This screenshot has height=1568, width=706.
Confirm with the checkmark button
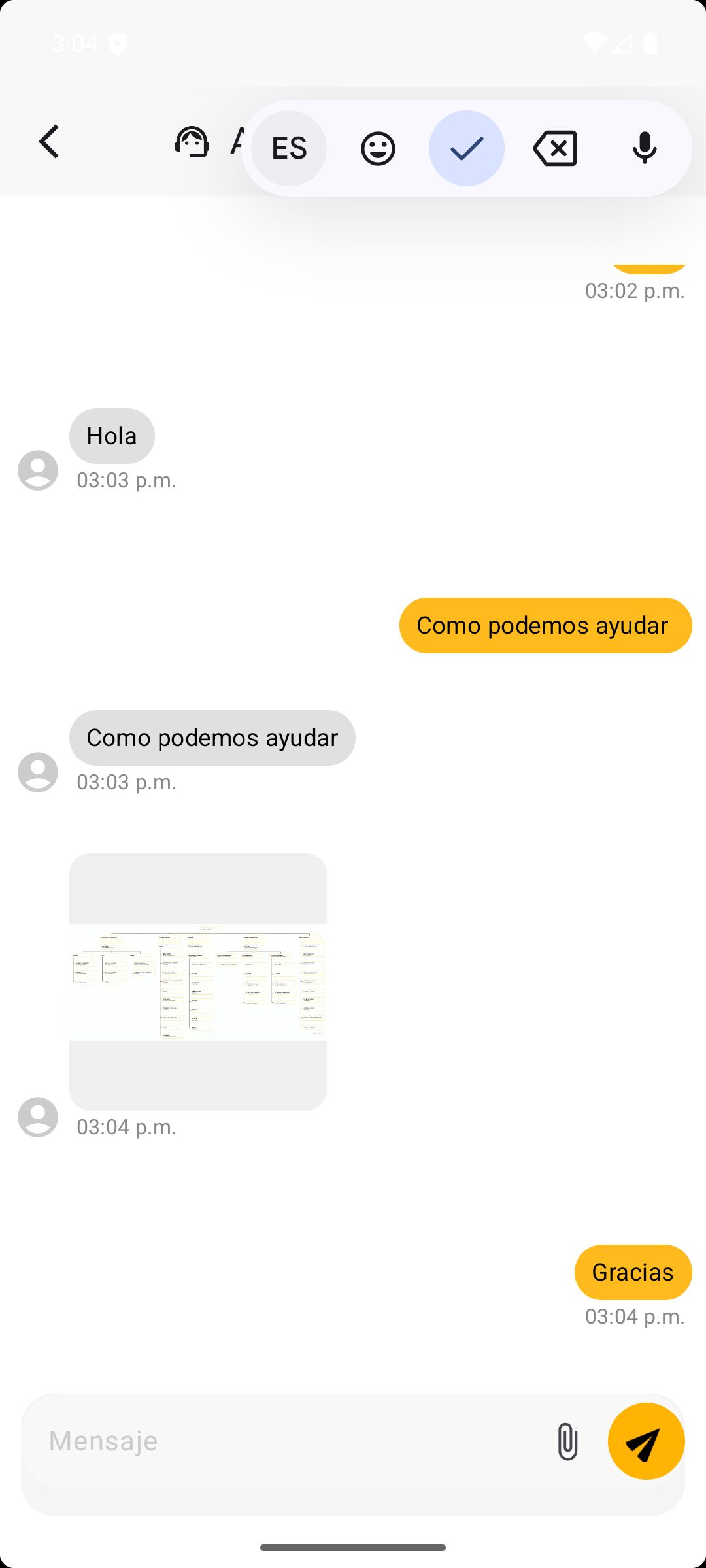coord(466,148)
